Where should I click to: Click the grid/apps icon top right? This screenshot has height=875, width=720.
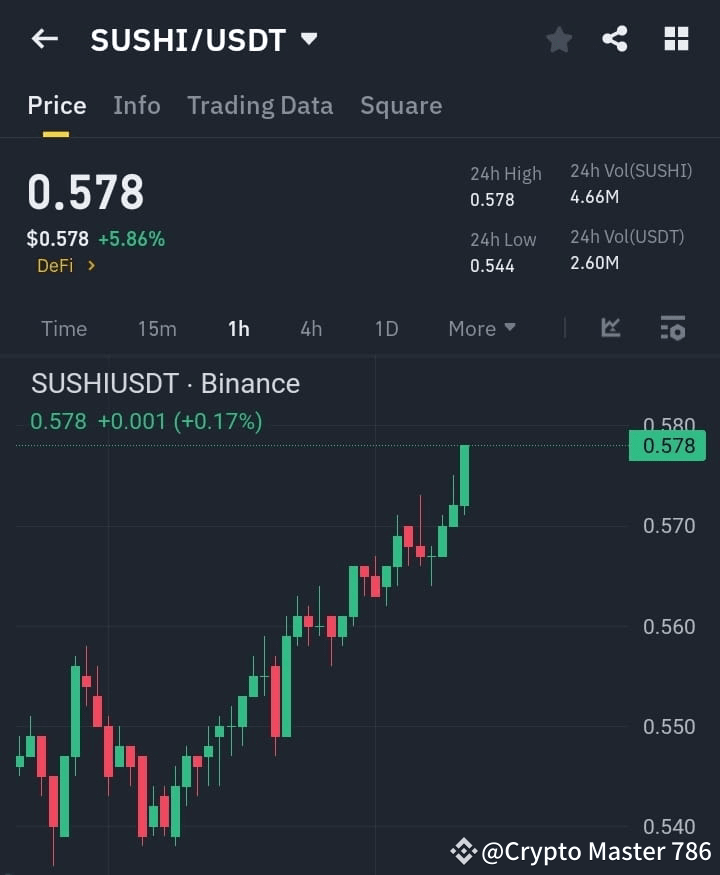pos(676,39)
